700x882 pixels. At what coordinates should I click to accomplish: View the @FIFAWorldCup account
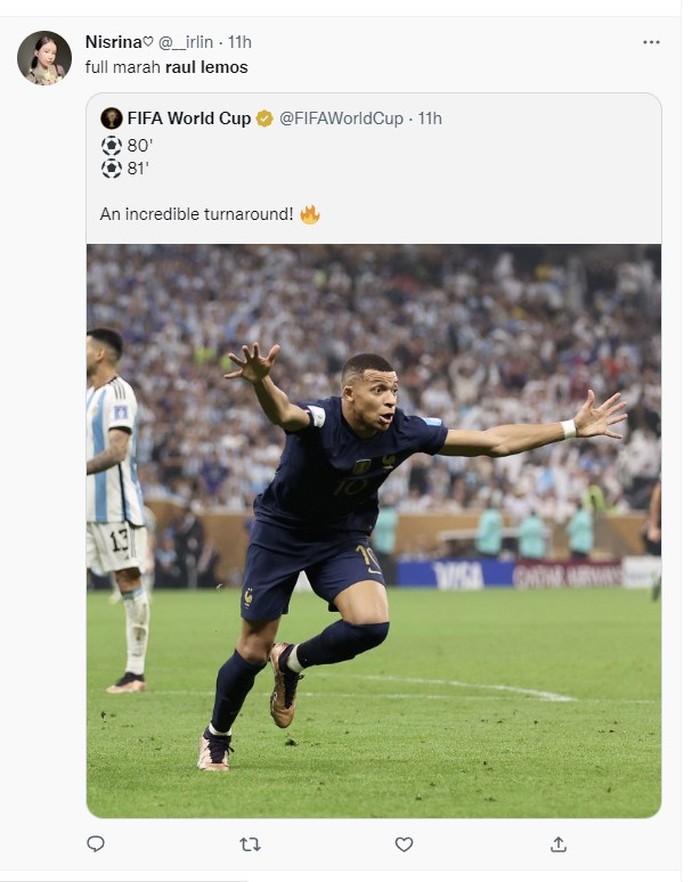(341, 118)
